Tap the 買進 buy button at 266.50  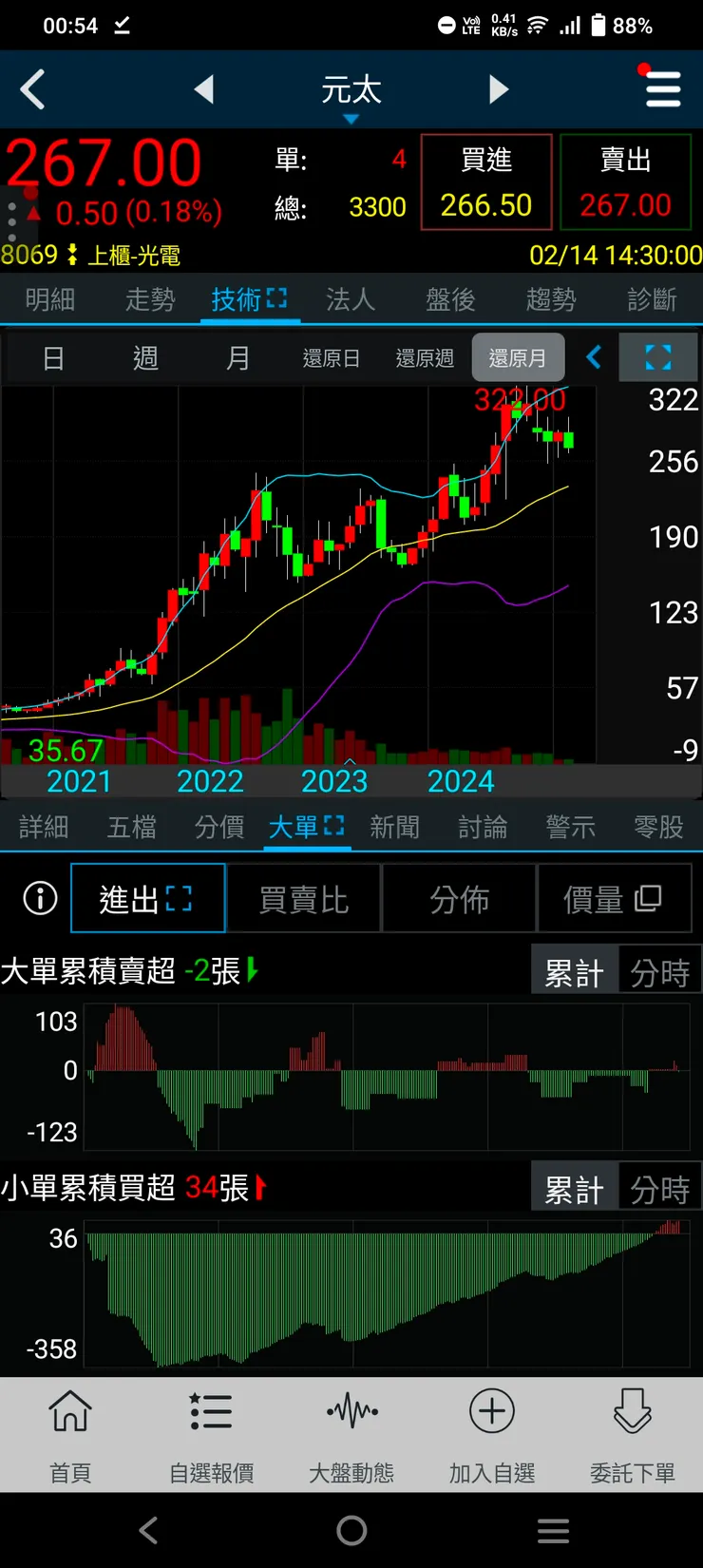coord(485,182)
